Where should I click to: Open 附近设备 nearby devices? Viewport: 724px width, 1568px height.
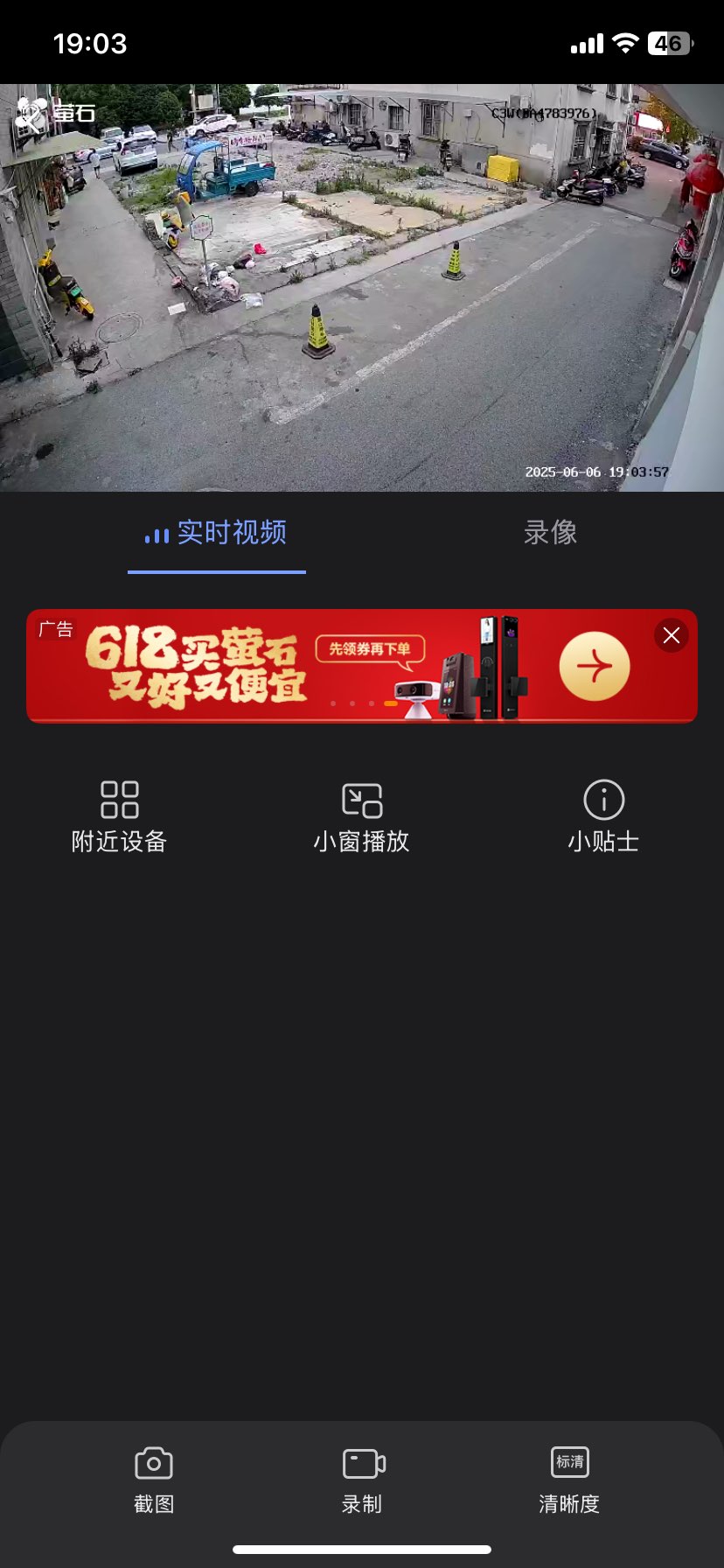119,816
